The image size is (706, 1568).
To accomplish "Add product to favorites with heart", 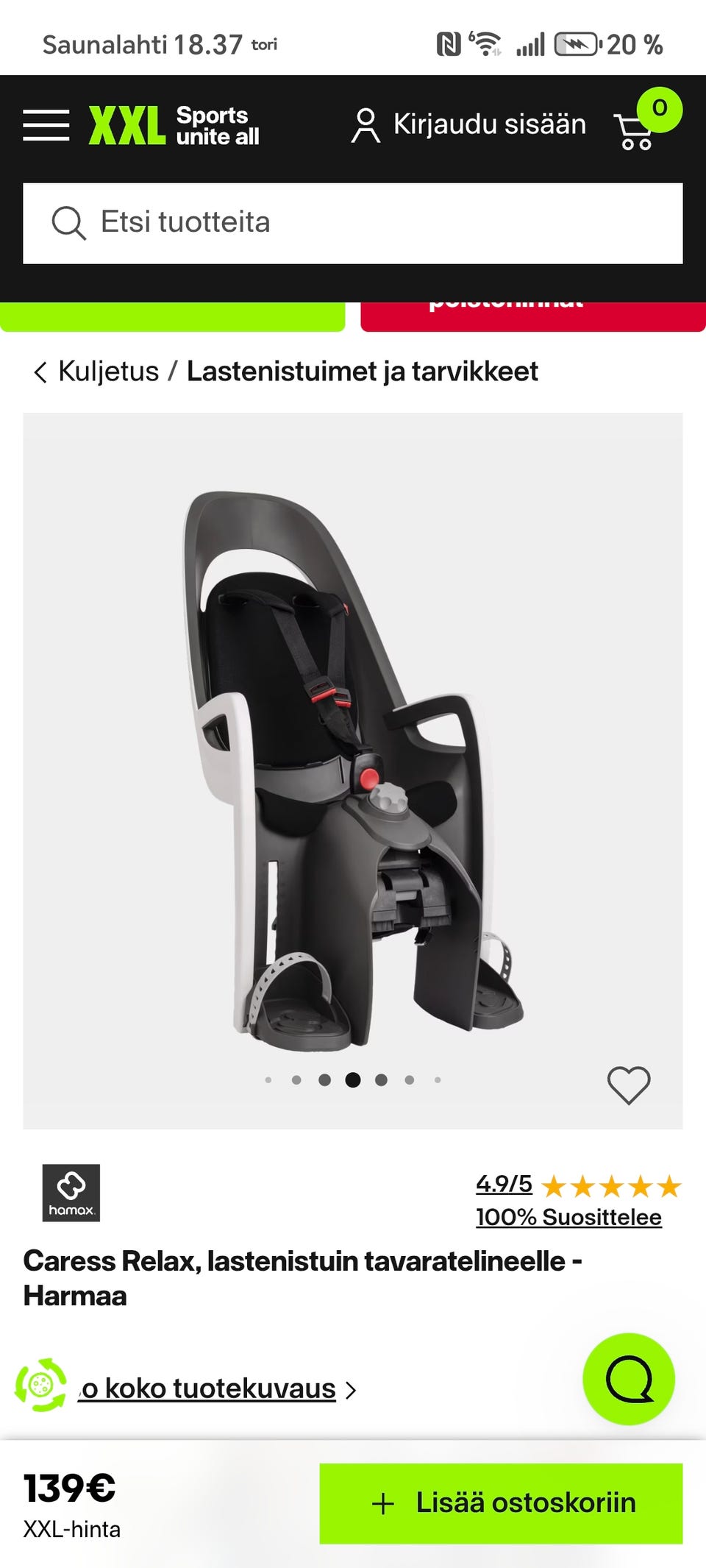I will pyautogui.click(x=628, y=1085).
